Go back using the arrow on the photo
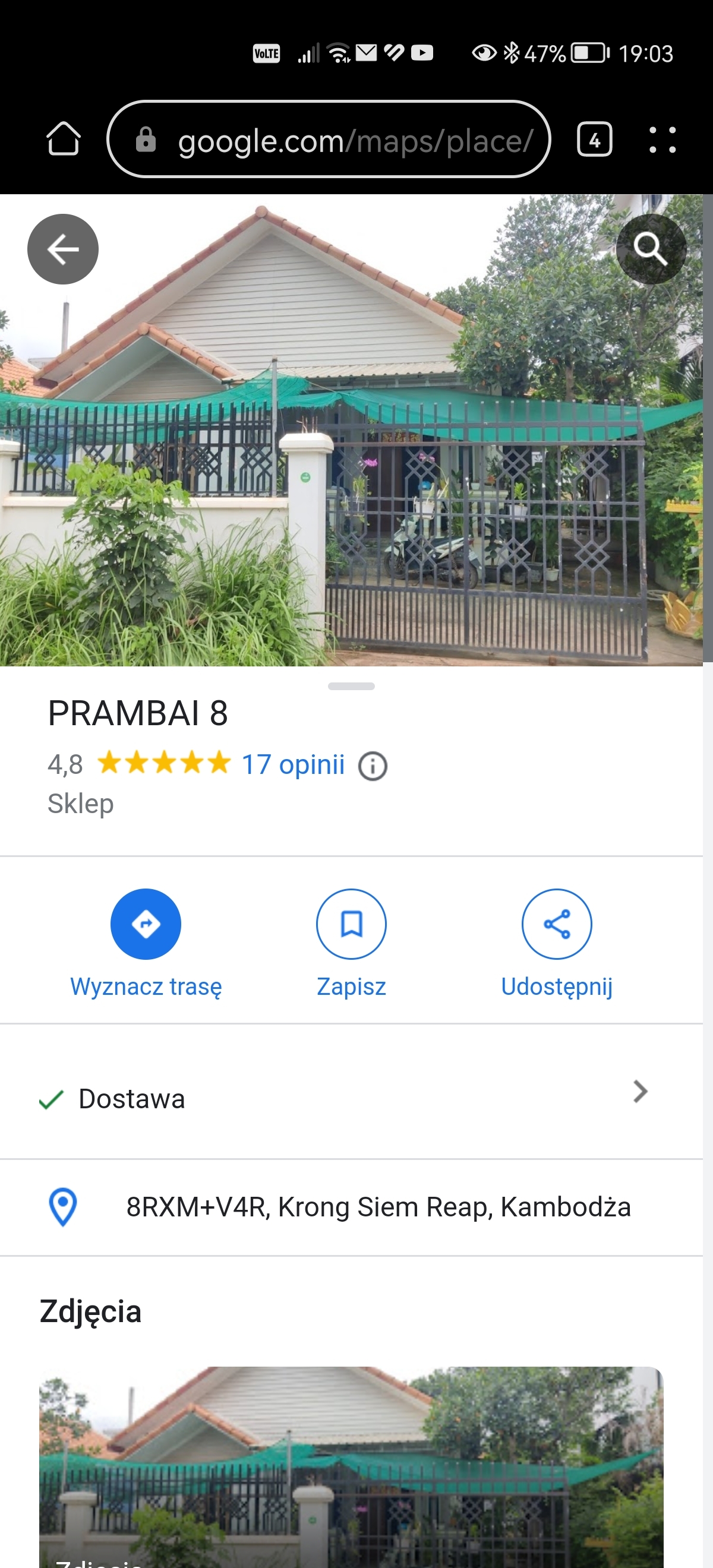Image resolution: width=713 pixels, height=1568 pixels. [63, 249]
